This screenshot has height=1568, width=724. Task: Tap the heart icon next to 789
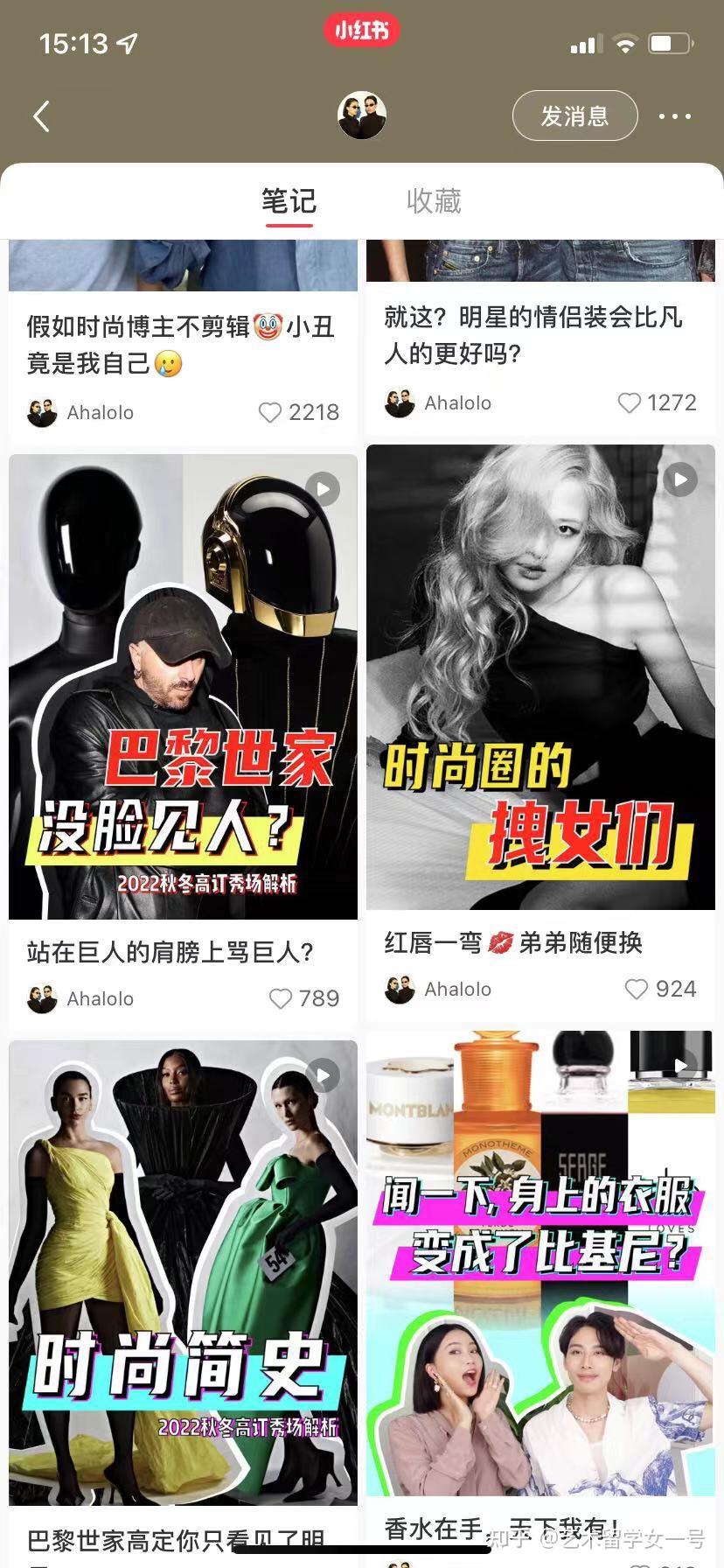(280, 998)
